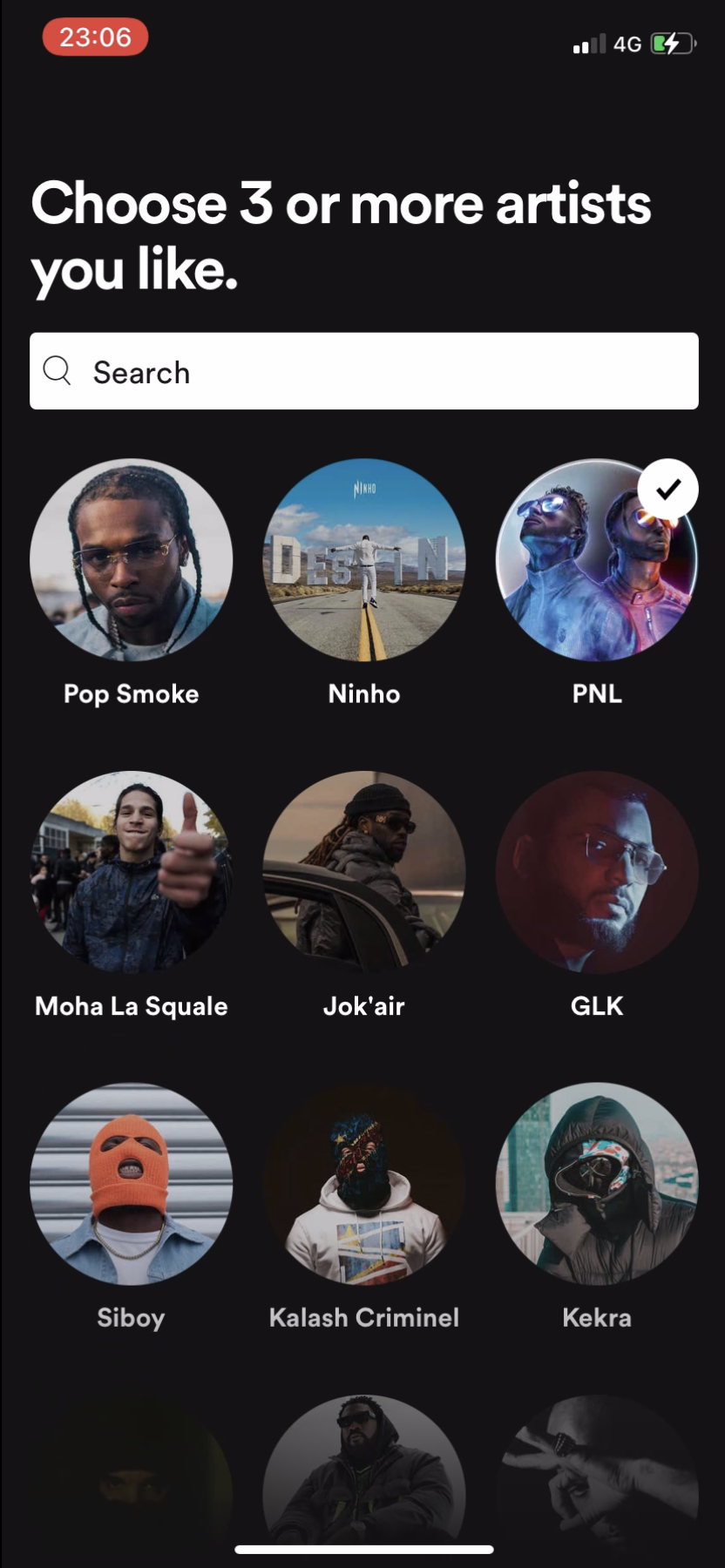Click the Ninho artist name label
725x1568 pixels.
click(363, 693)
